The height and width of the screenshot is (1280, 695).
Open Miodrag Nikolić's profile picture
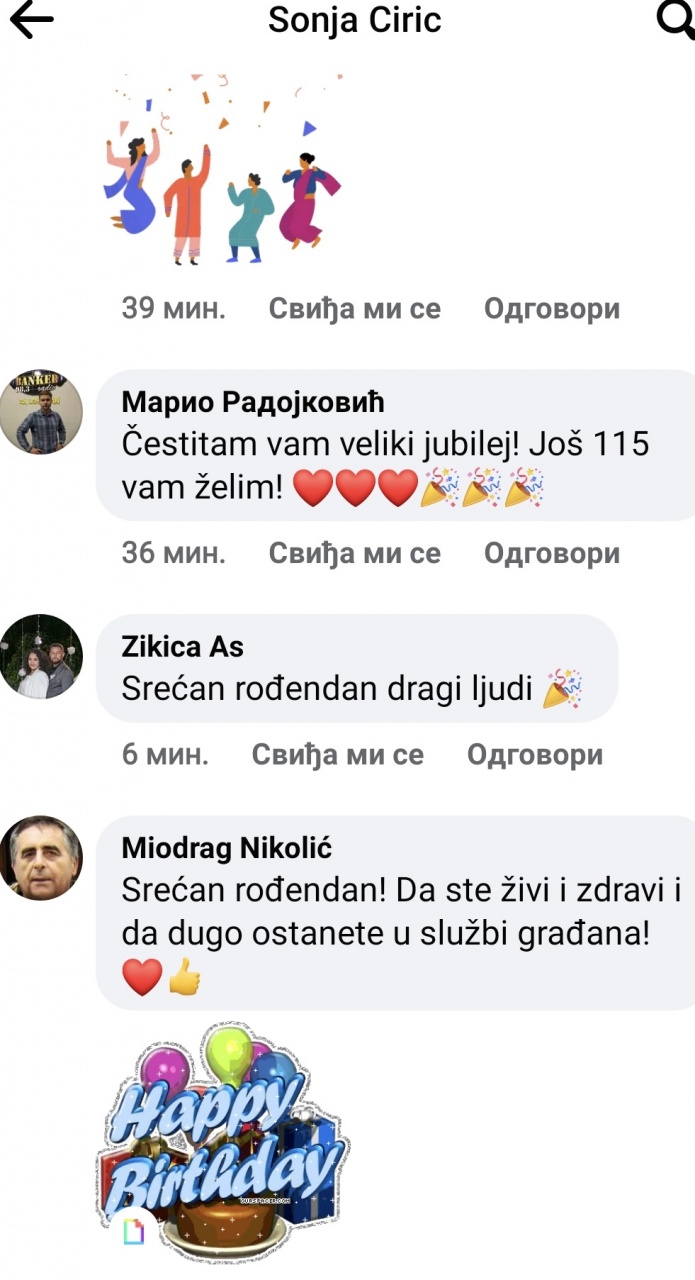tap(40, 857)
